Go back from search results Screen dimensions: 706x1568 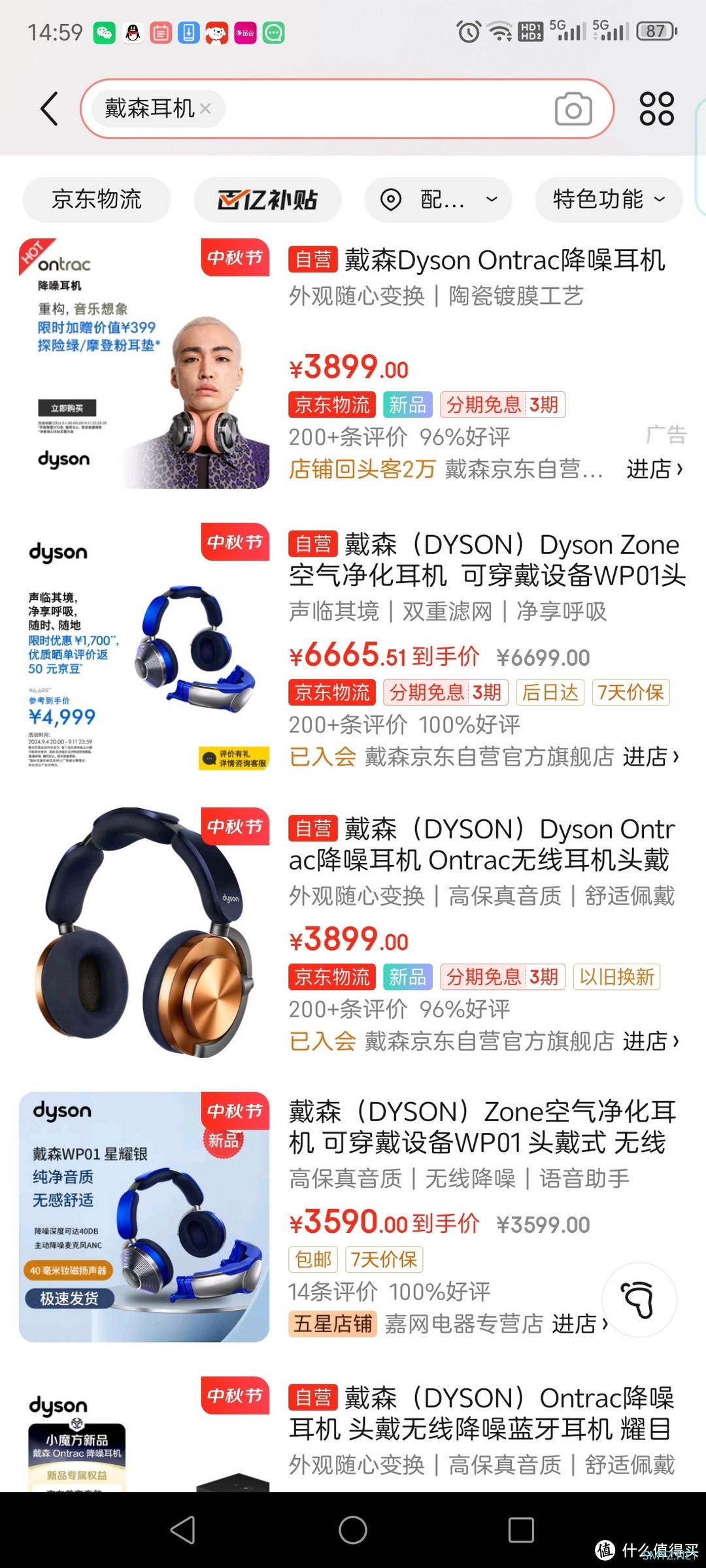point(50,108)
